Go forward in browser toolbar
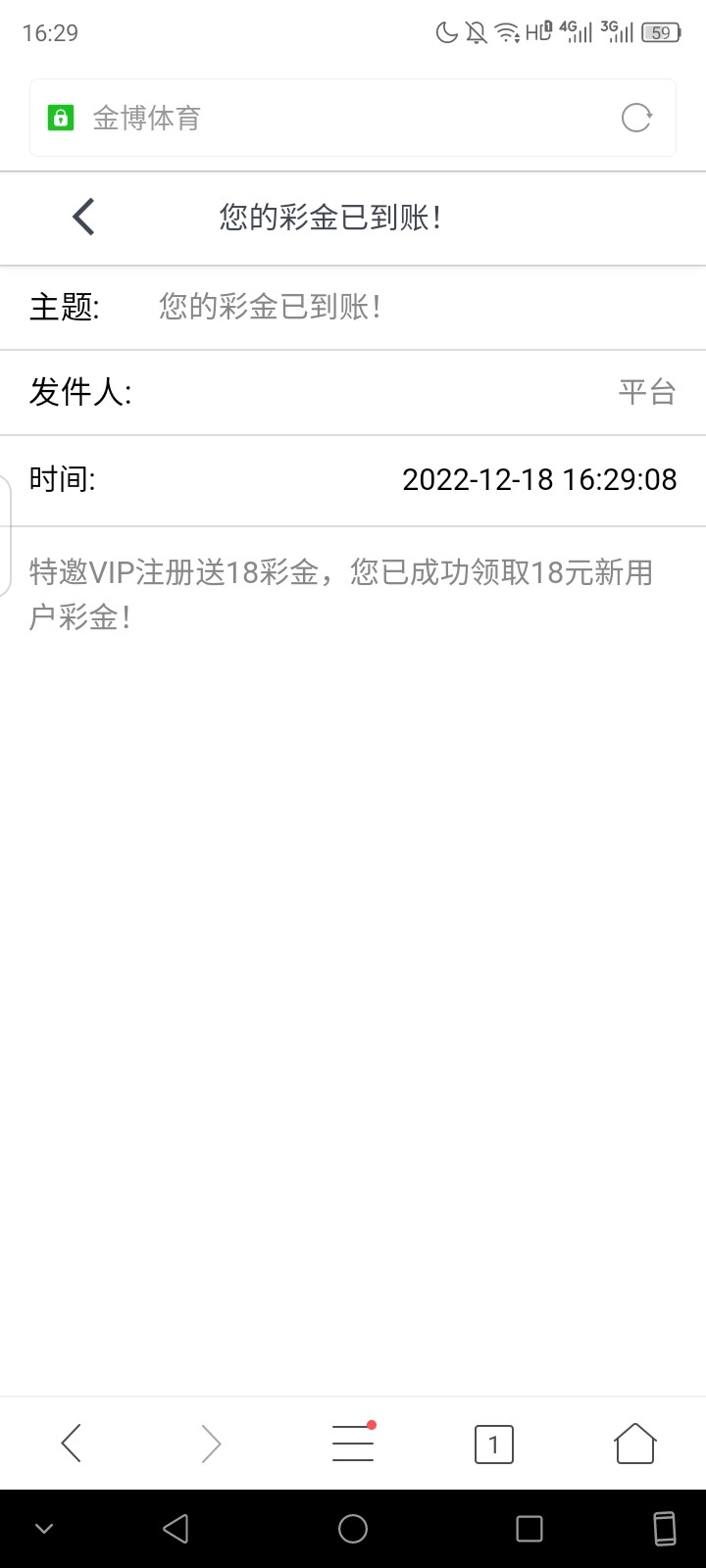Screen dimensions: 706x1568 click(212, 1444)
